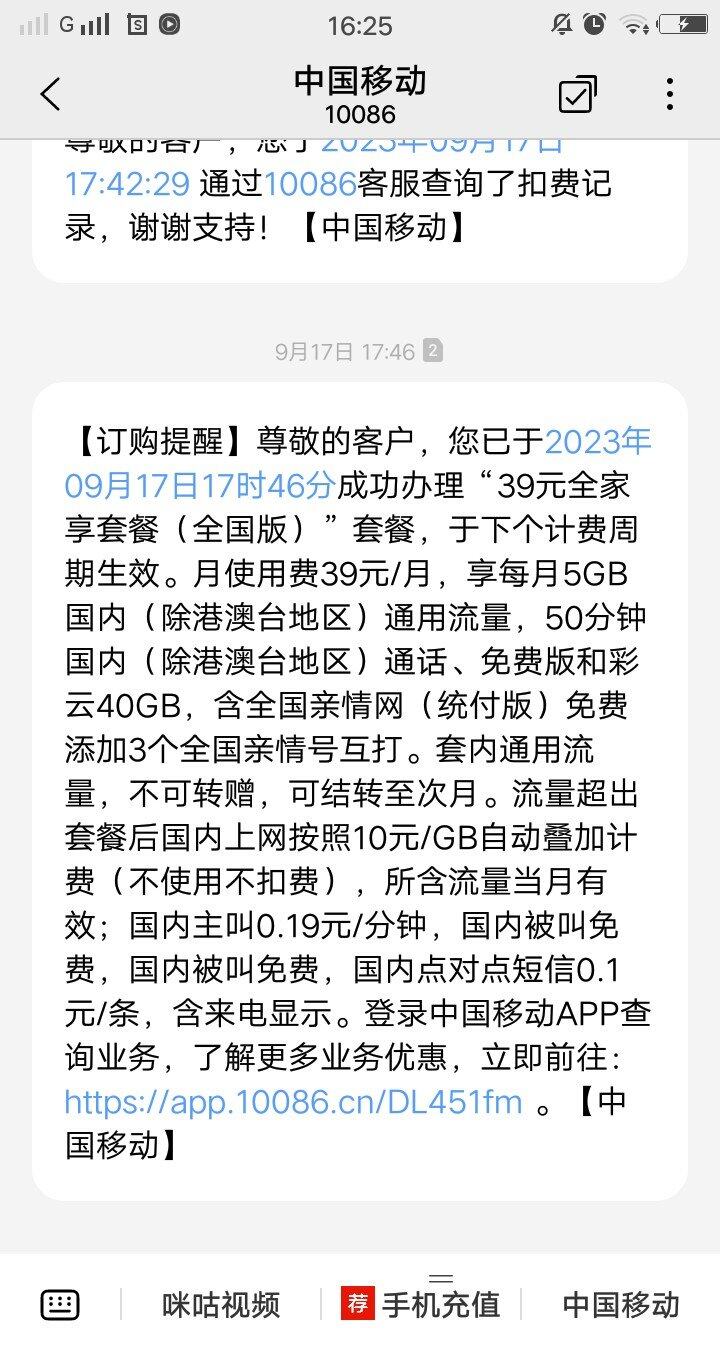This screenshot has width=720, height=1356.
Task: Open the 手机充值 menu
Action: click(421, 1304)
